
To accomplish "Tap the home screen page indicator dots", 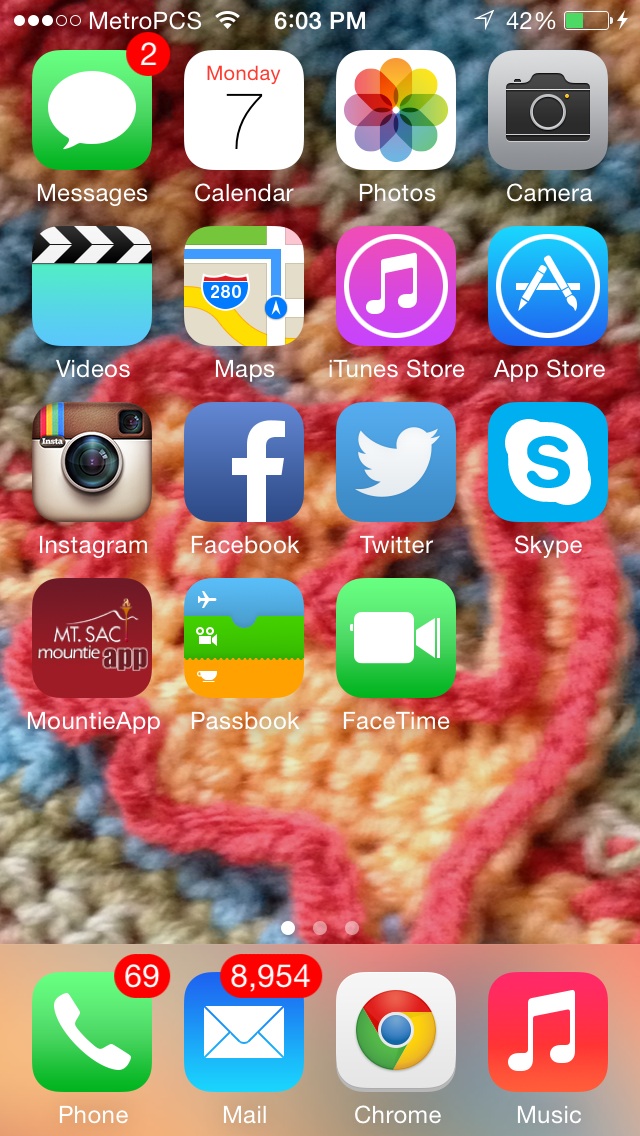I will point(320,928).
